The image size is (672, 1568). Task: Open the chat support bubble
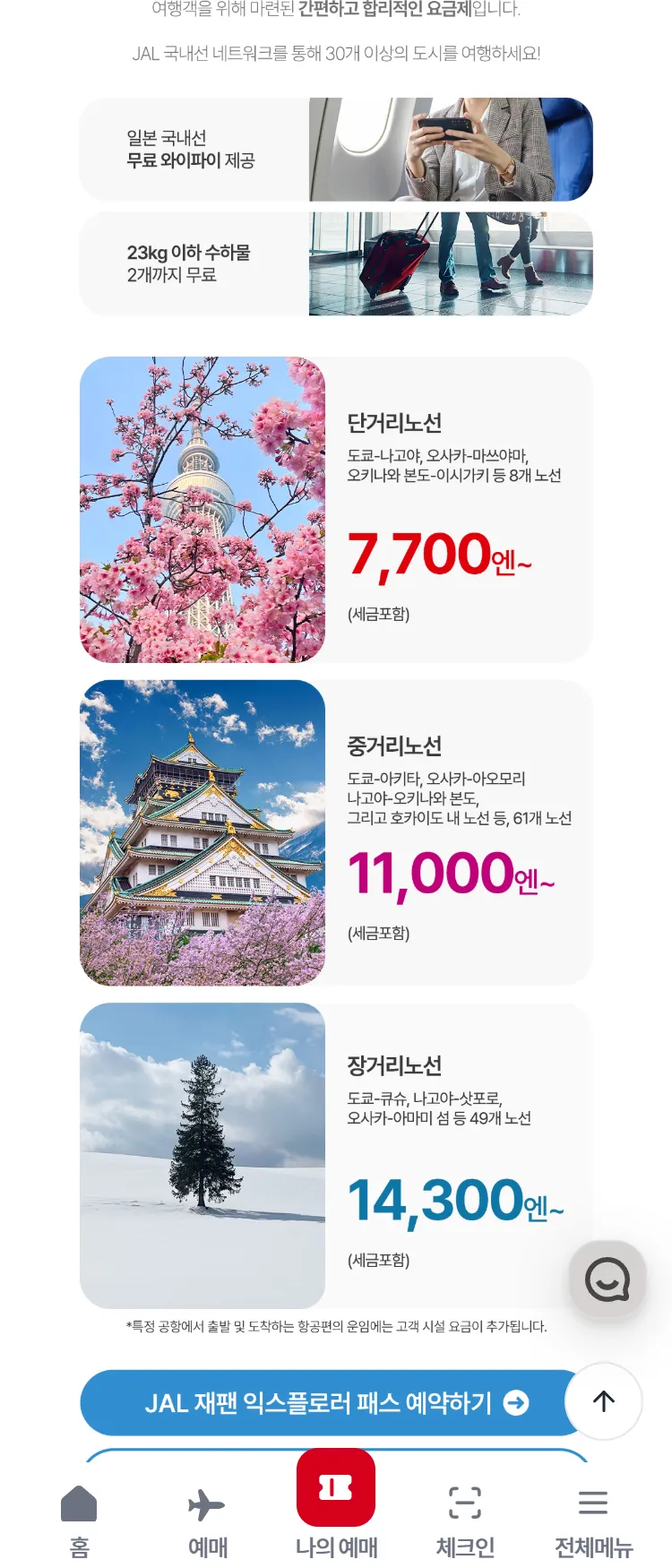coord(607,1279)
